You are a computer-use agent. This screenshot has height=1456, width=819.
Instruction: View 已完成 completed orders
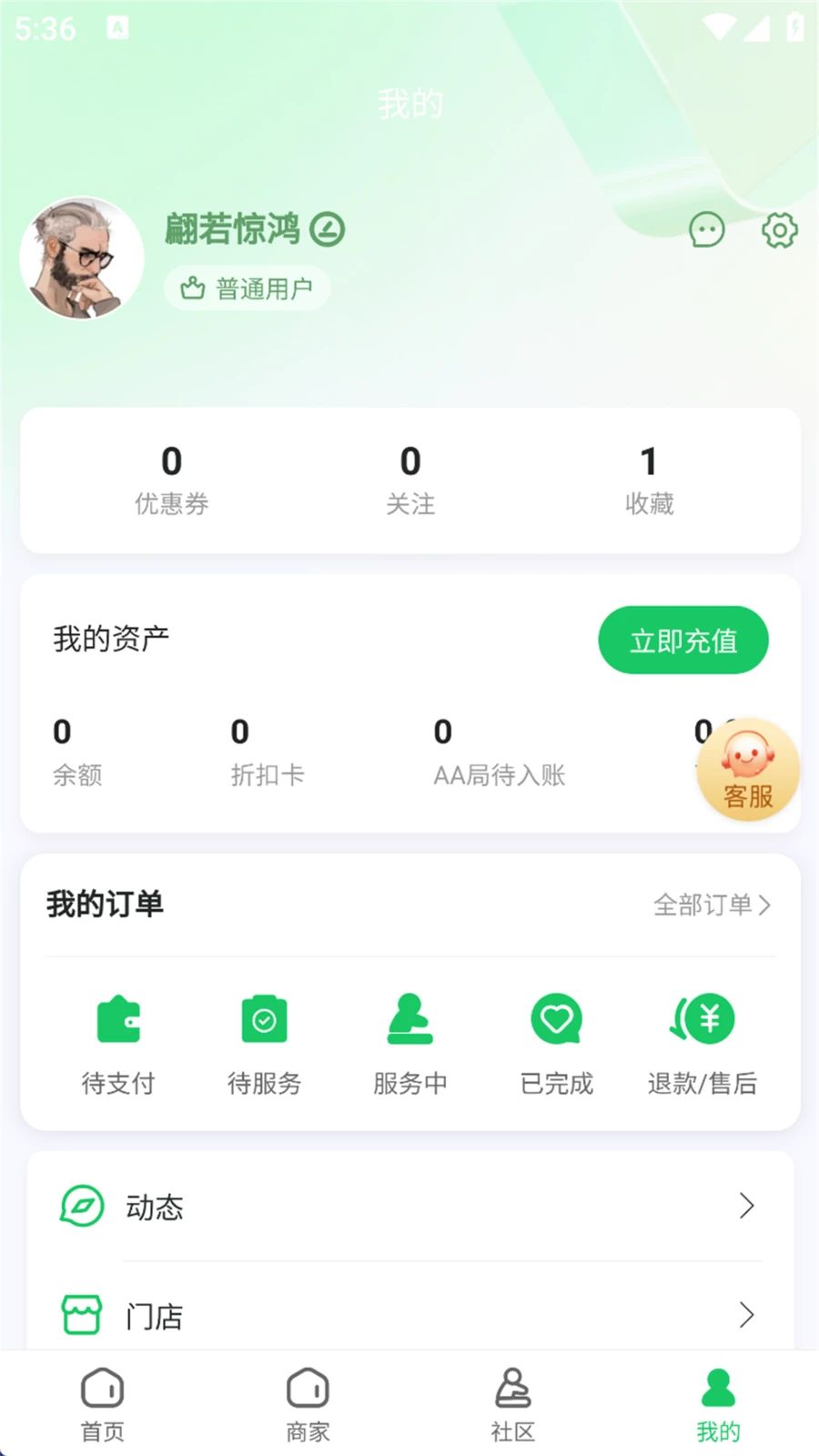pyautogui.click(x=557, y=1046)
